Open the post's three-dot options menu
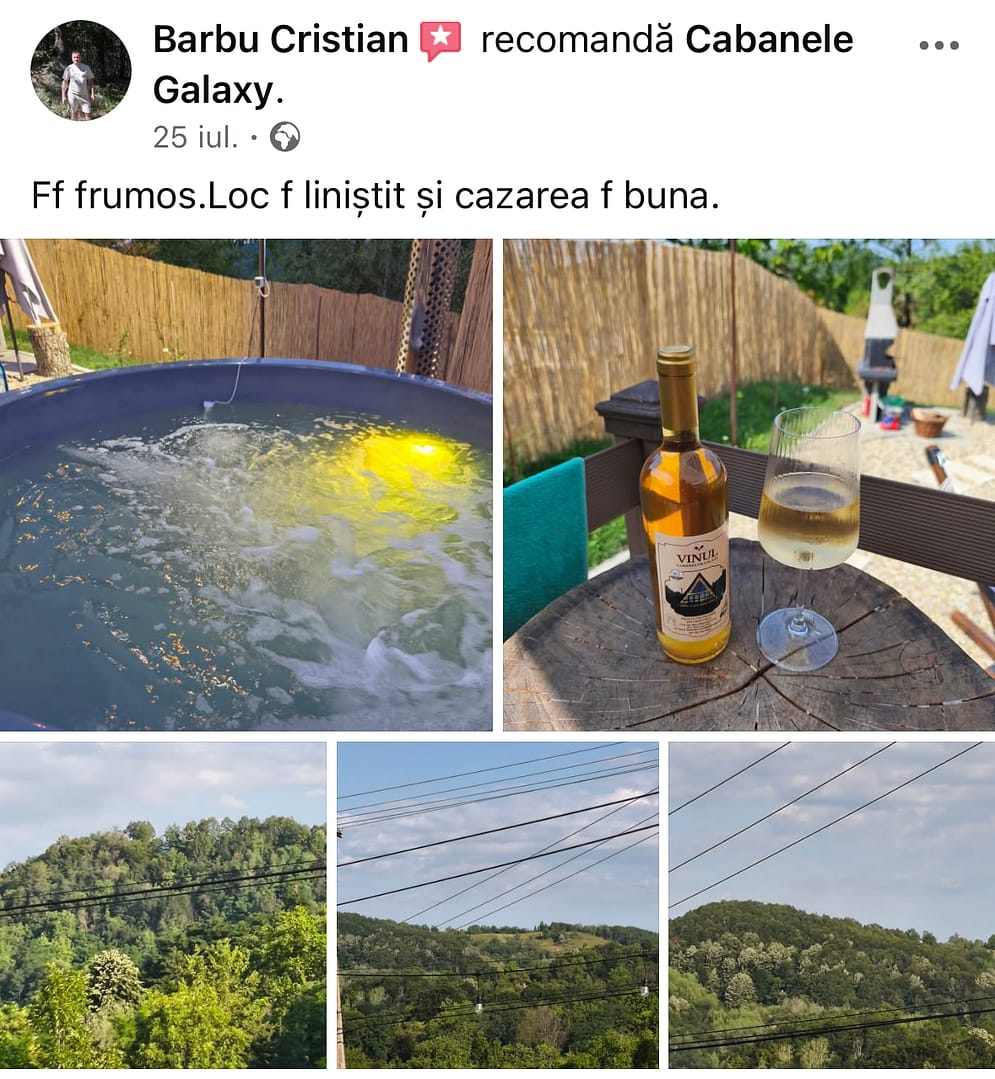Image resolution: width=995 pixels, height=1079 pixels. pyautogui.click(x=938, y=46)
